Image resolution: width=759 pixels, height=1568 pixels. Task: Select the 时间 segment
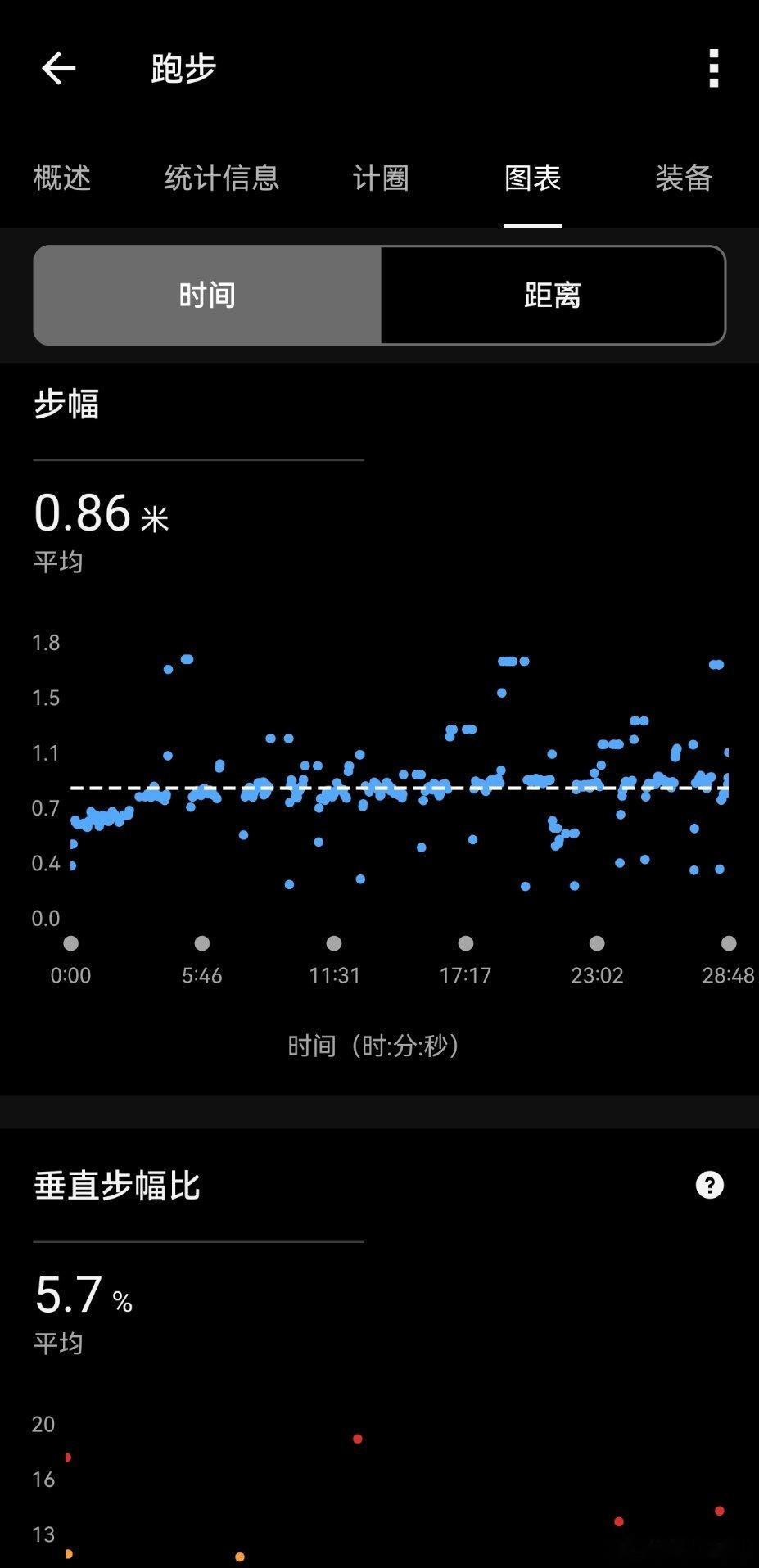click(207, 295)
